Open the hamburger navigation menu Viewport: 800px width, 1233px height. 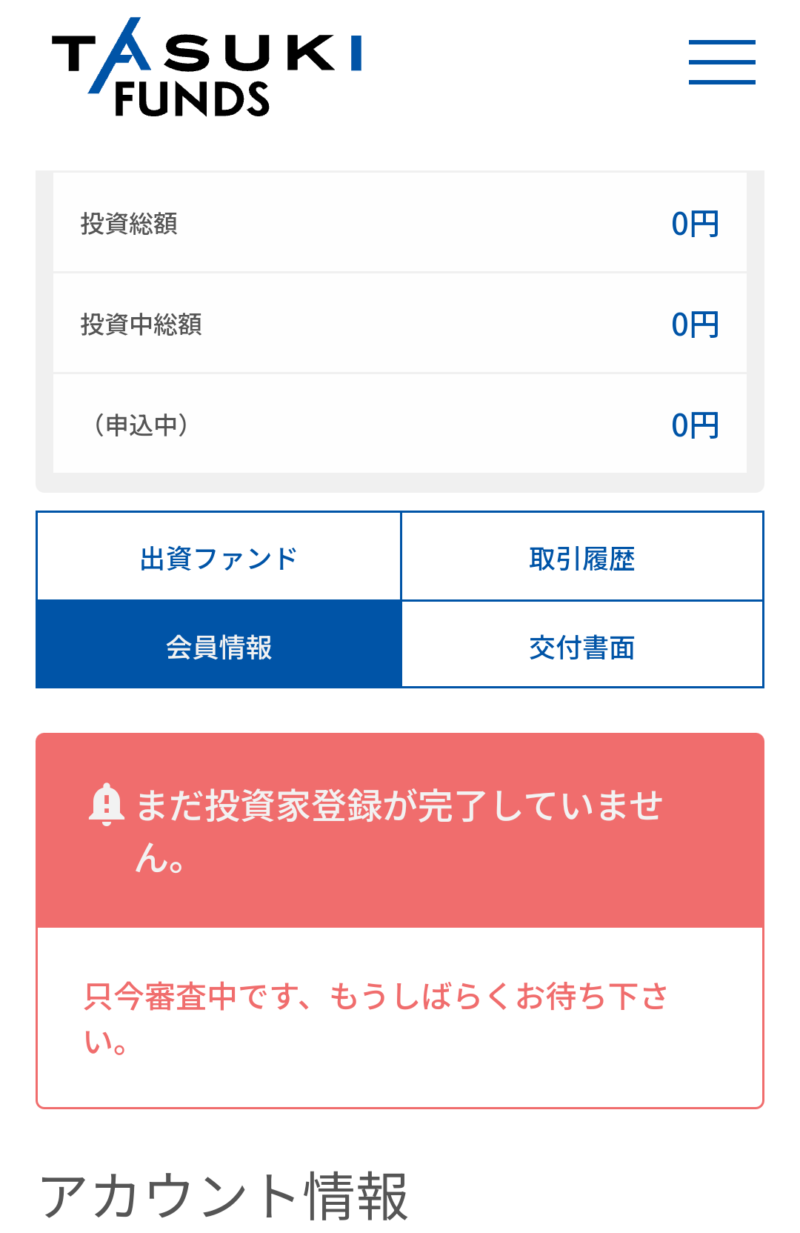721,61
